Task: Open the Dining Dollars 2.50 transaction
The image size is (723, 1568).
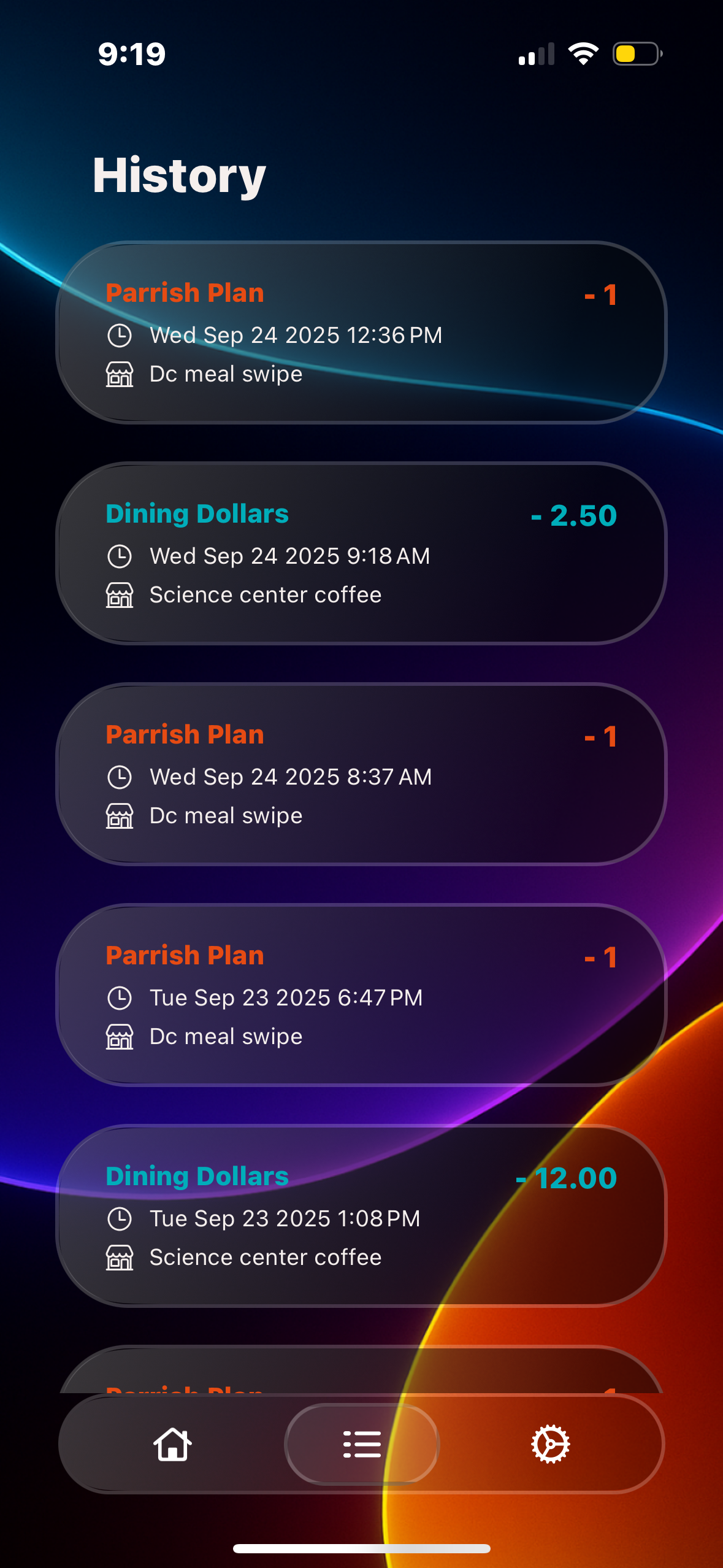Action: point(361,553)
